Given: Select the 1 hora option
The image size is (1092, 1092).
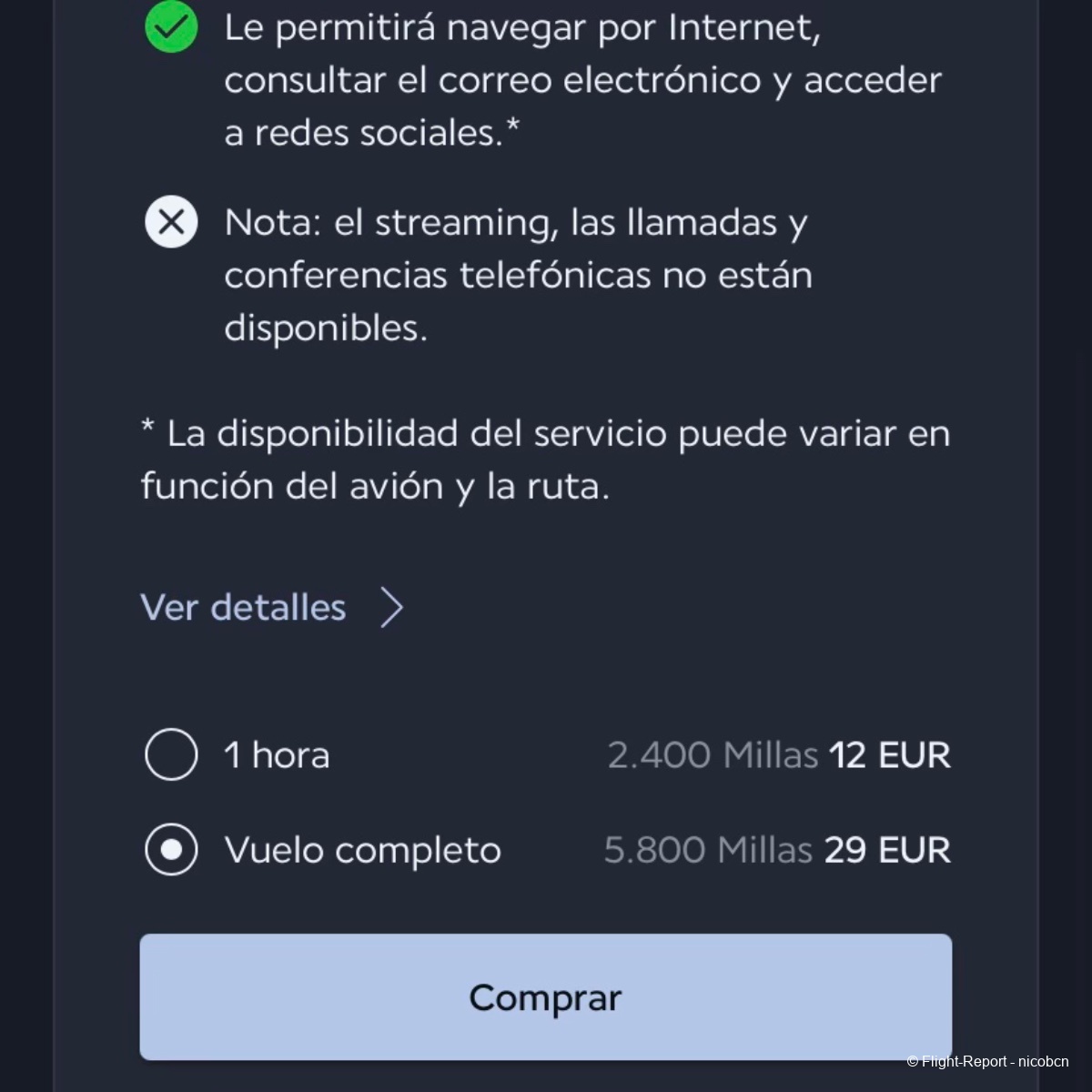Looking at the screenshot, I should pyautogui.click(x=171, y=754).
